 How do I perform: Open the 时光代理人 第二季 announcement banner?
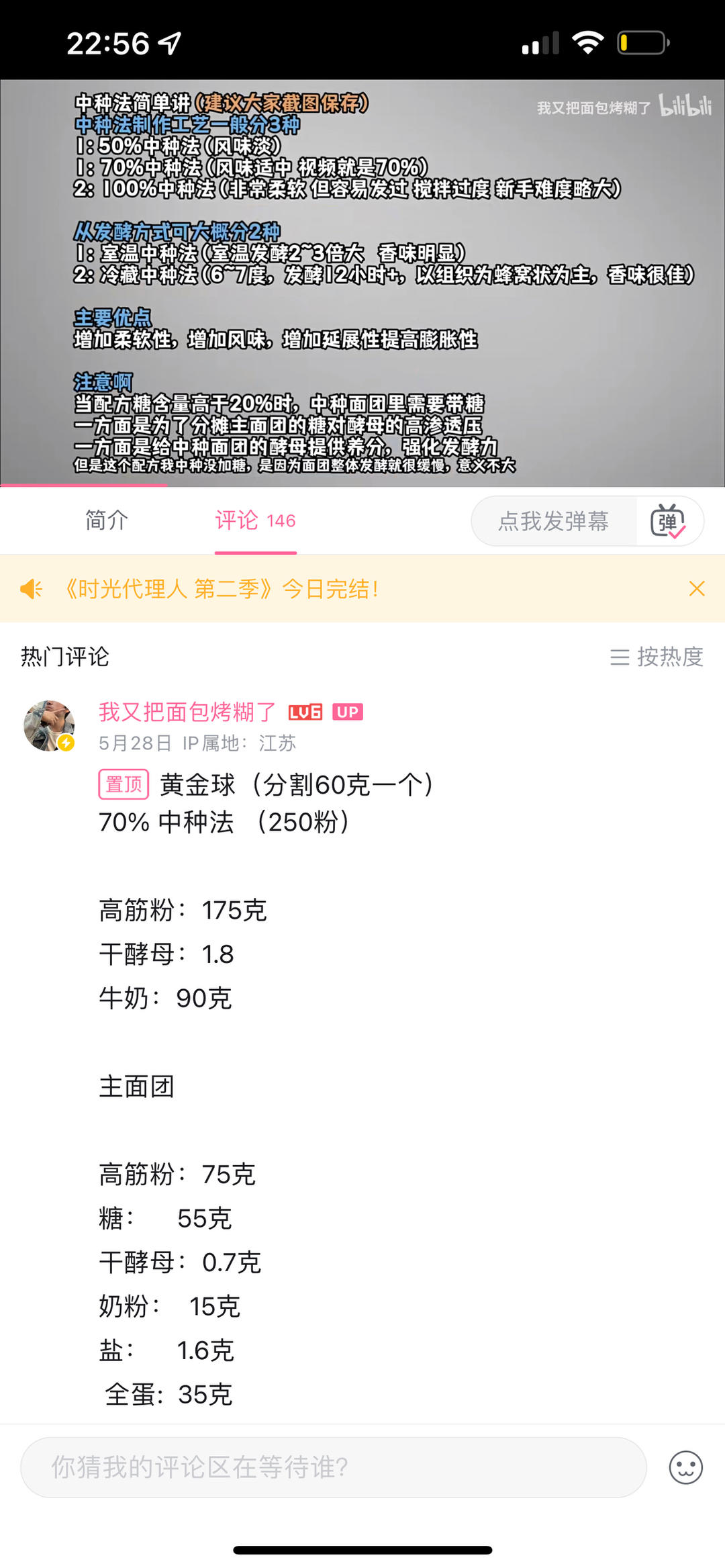click(222, 589)
